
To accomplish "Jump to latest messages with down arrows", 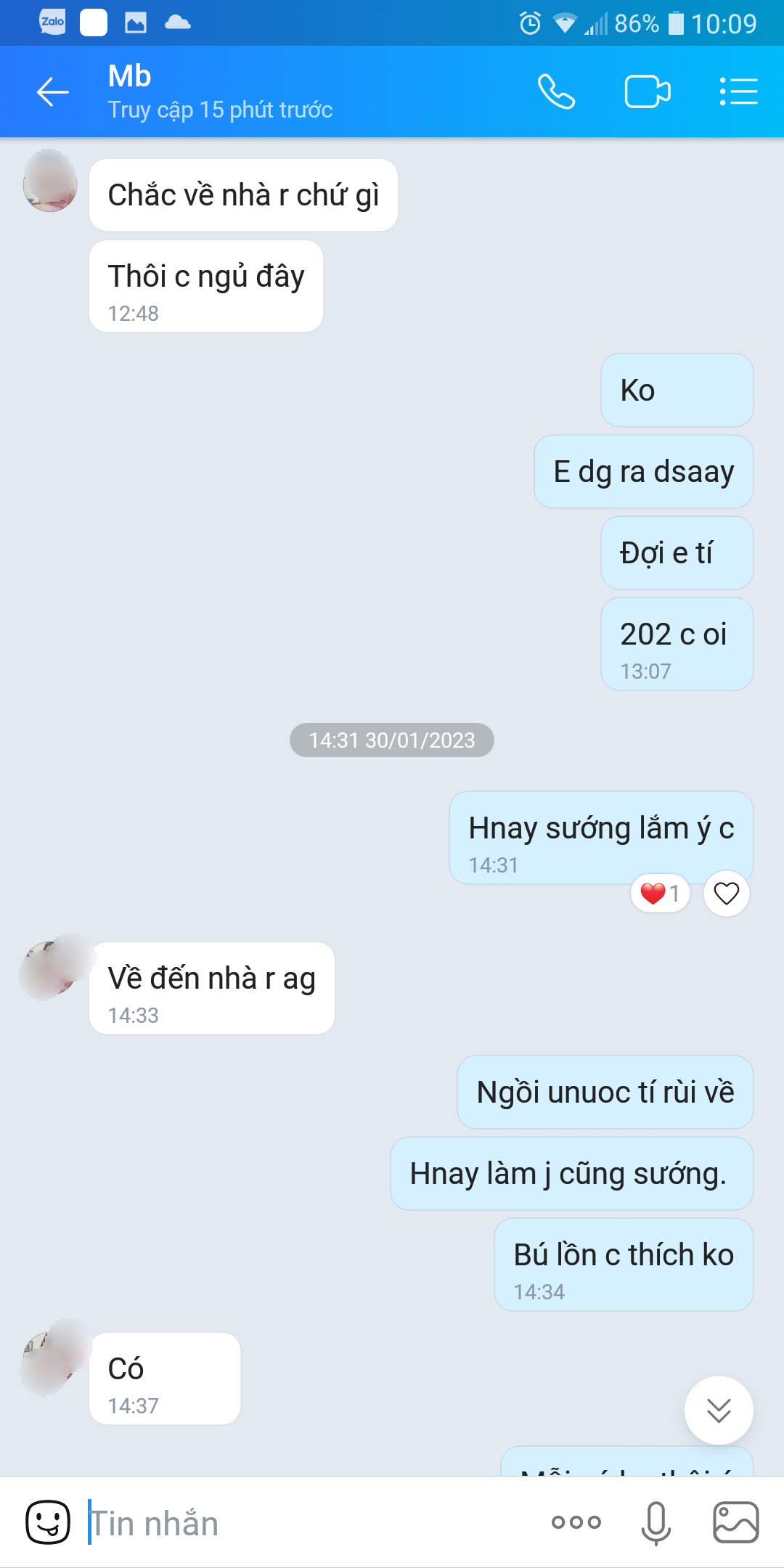I will coord(719,1410).
